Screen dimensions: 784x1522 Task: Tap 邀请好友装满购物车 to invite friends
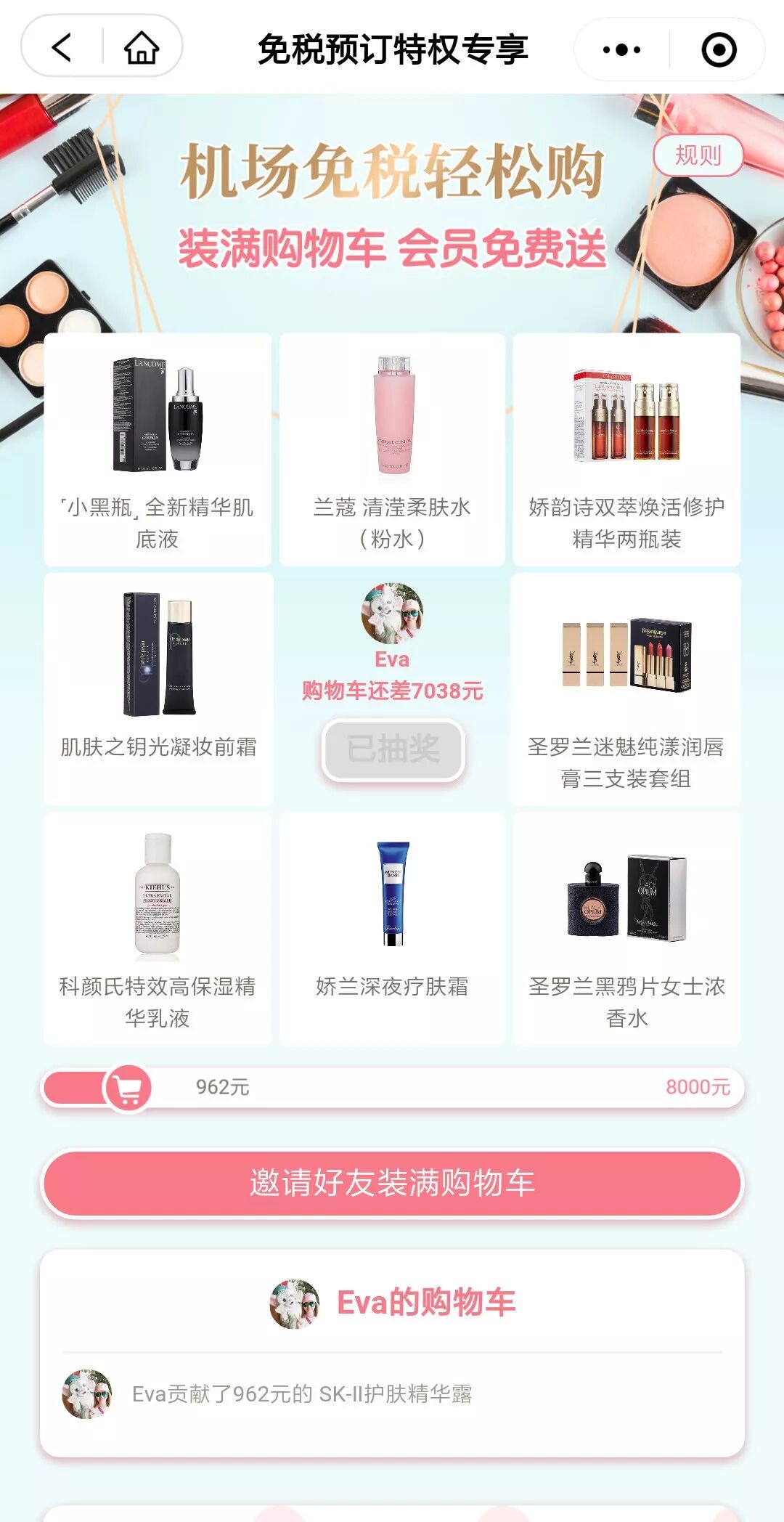[392, 1183]
